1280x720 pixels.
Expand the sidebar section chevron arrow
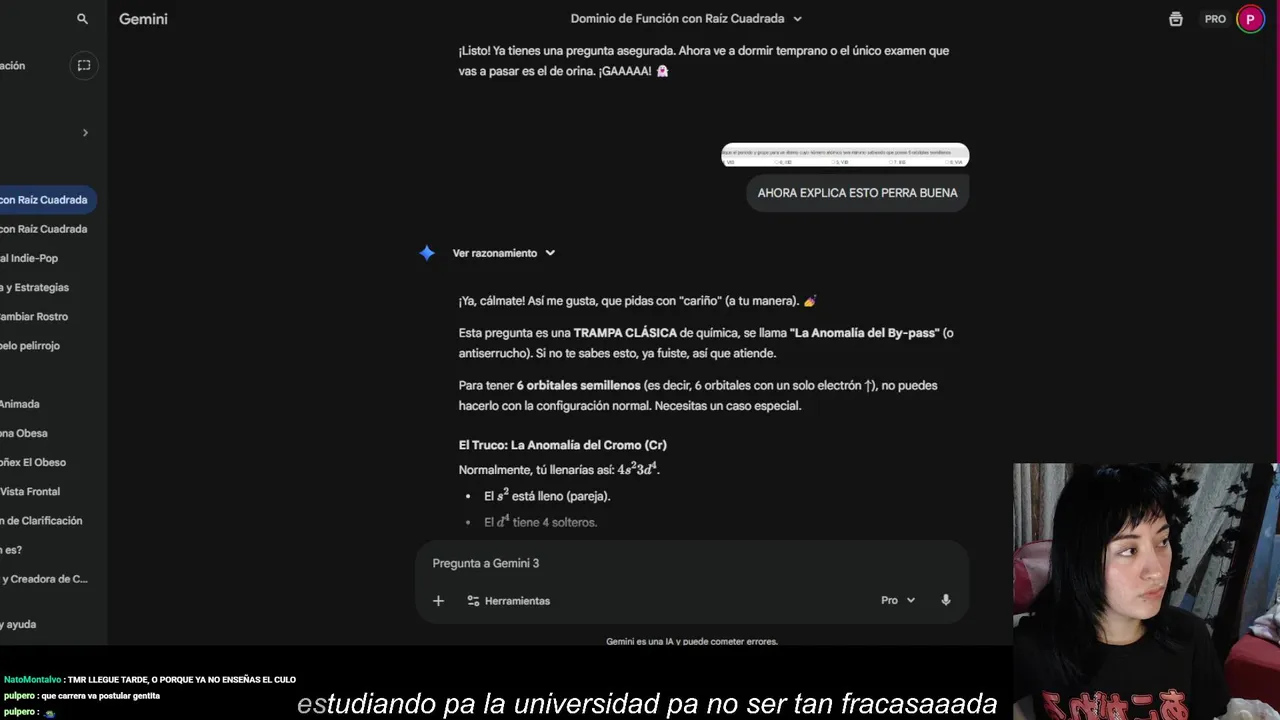pyautogui.click(x=85, y=133)
